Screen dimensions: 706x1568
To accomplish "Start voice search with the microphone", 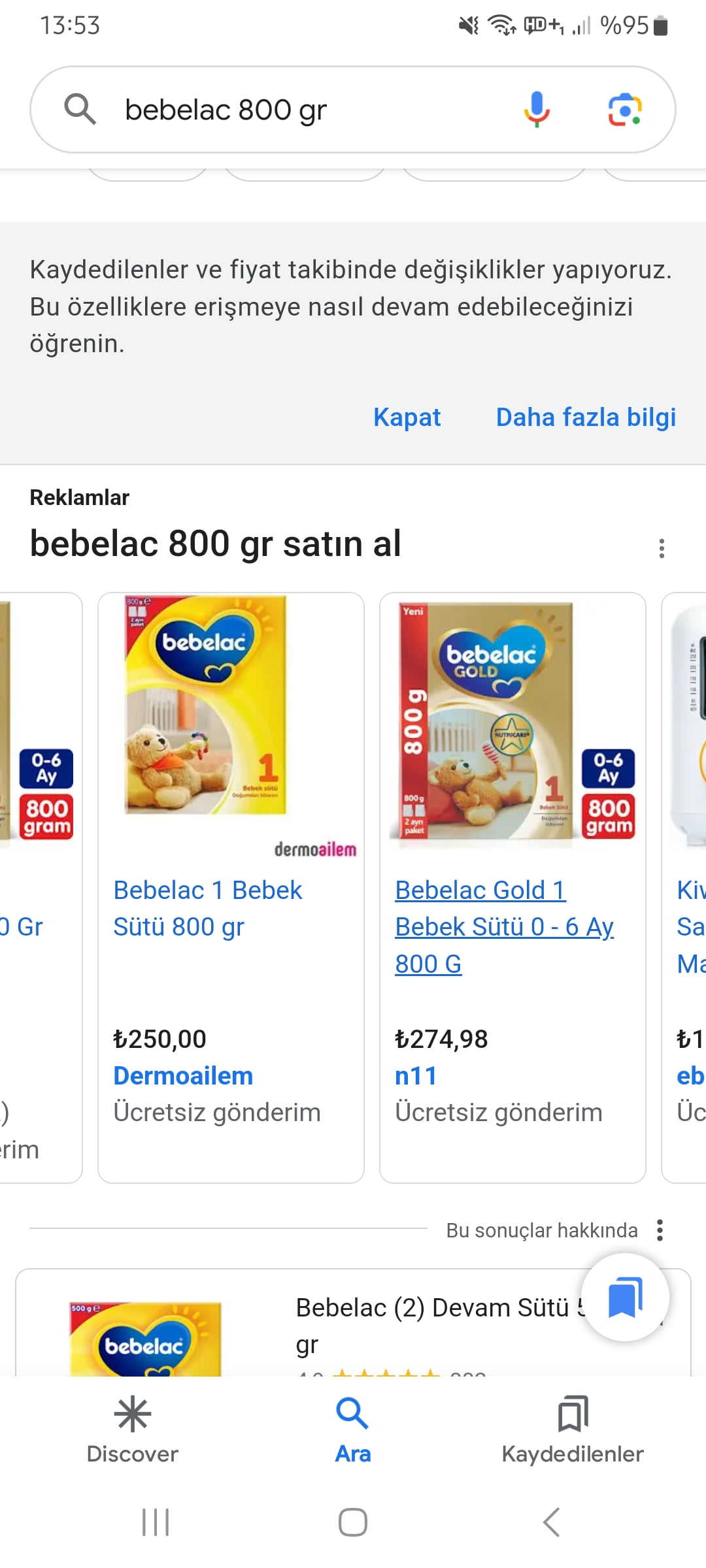I will [x=536, y=109].
